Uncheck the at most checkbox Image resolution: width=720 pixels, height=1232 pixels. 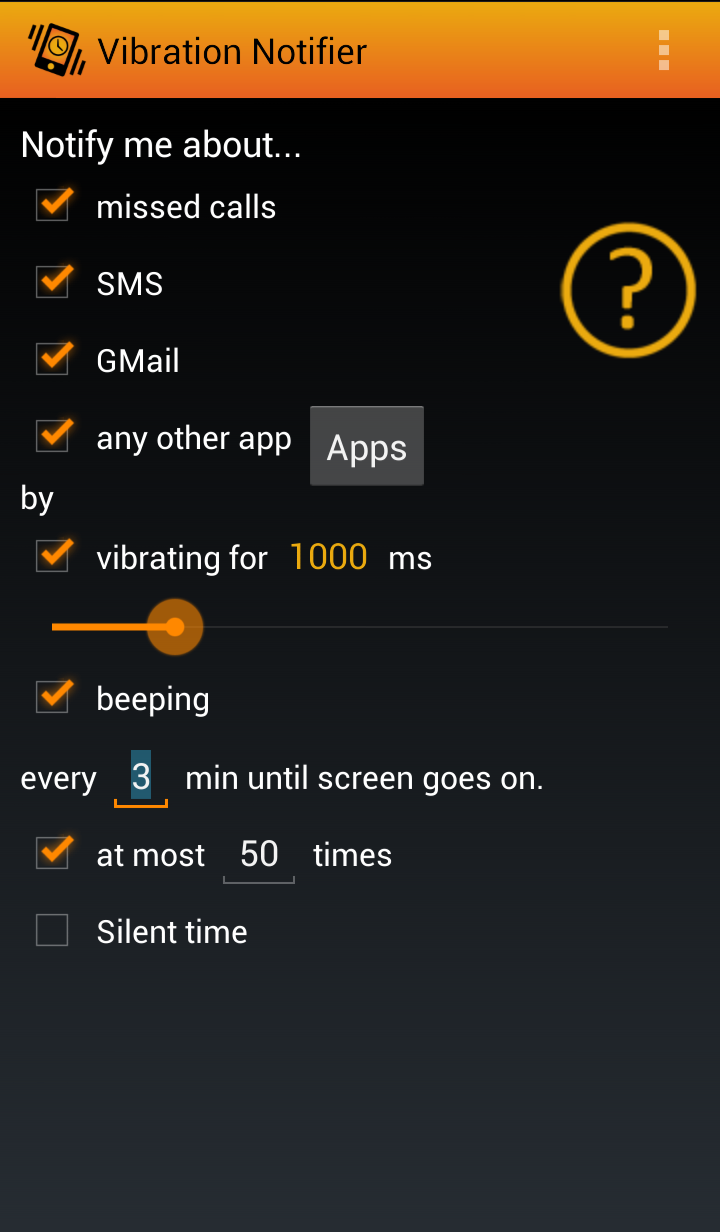(x=53, y=854)
